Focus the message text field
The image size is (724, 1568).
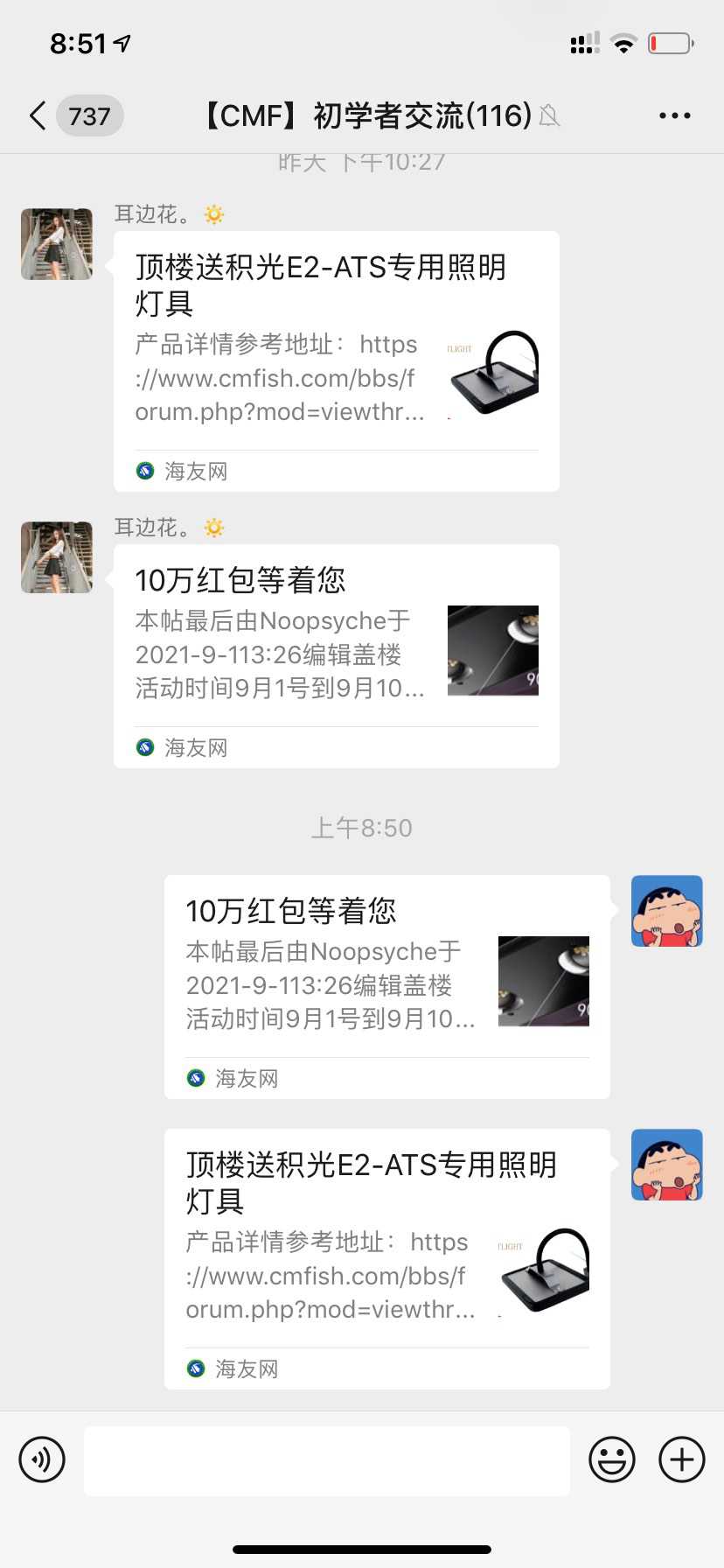(326, 1459)
